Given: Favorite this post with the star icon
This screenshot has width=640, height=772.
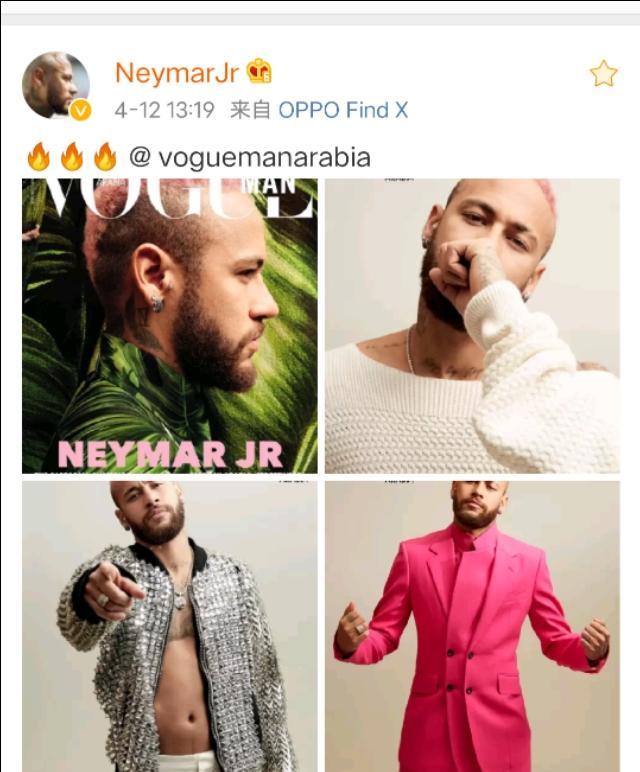Looking at the screenshot, I should [603, 73].
